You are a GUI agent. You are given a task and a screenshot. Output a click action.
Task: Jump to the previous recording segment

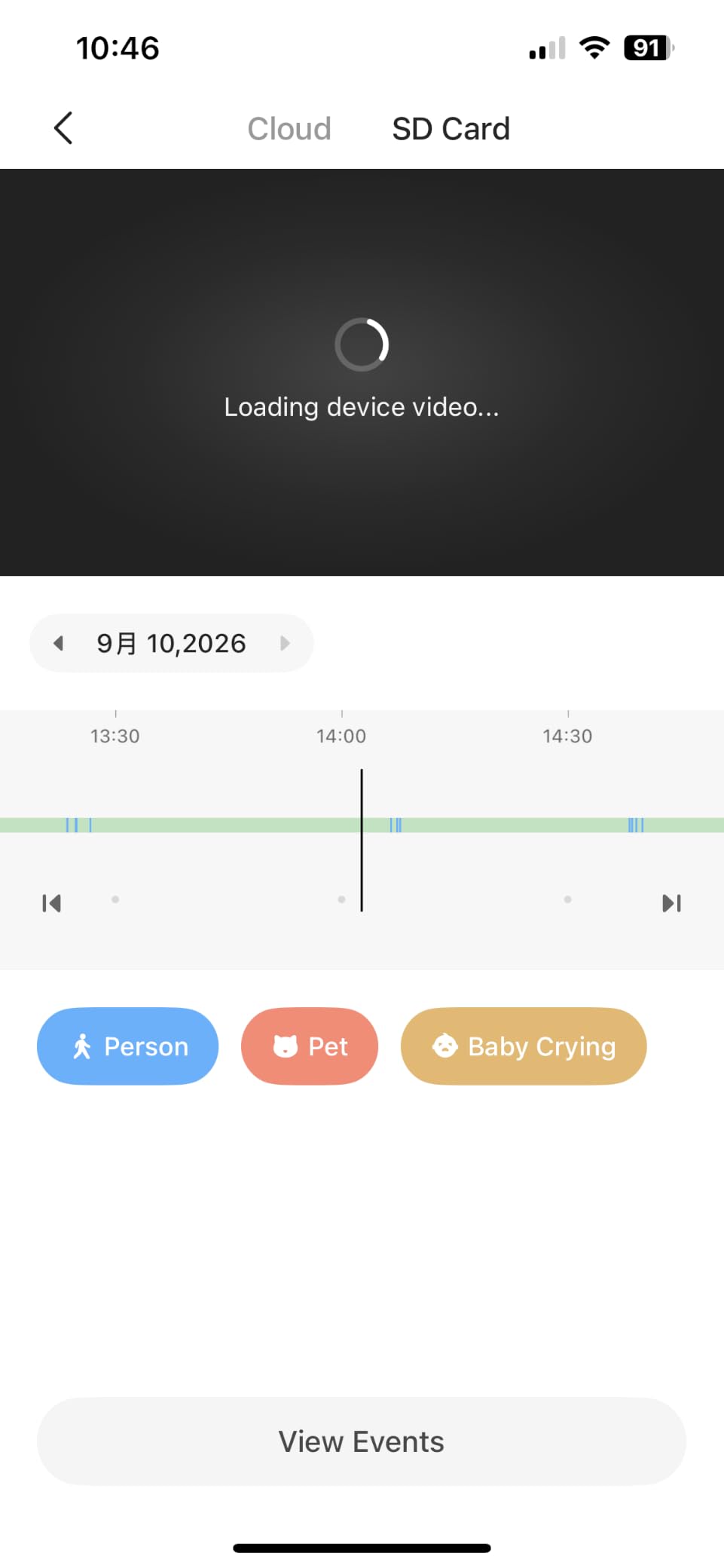point(51,903)
